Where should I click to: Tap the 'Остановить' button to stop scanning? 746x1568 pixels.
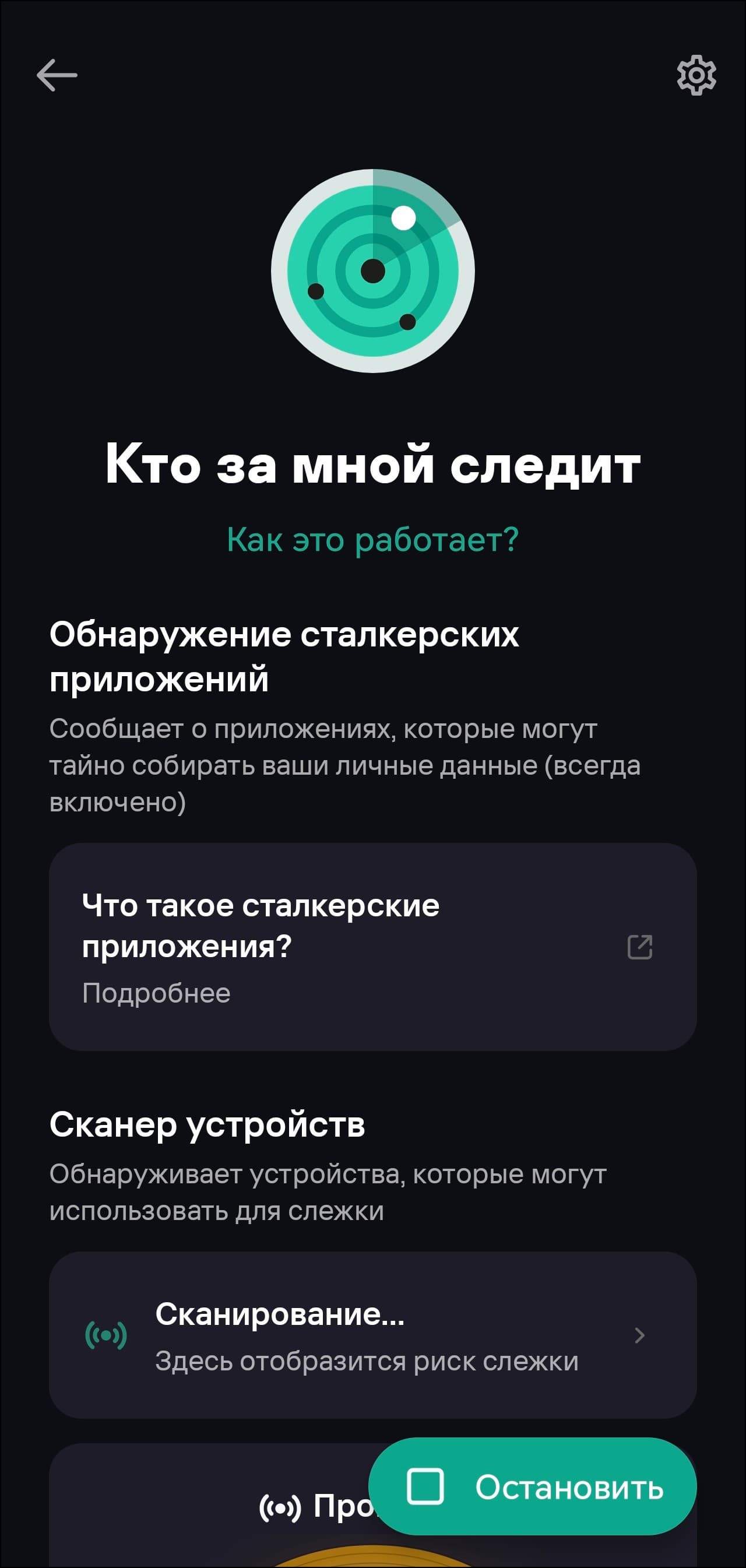[533, 1486]
